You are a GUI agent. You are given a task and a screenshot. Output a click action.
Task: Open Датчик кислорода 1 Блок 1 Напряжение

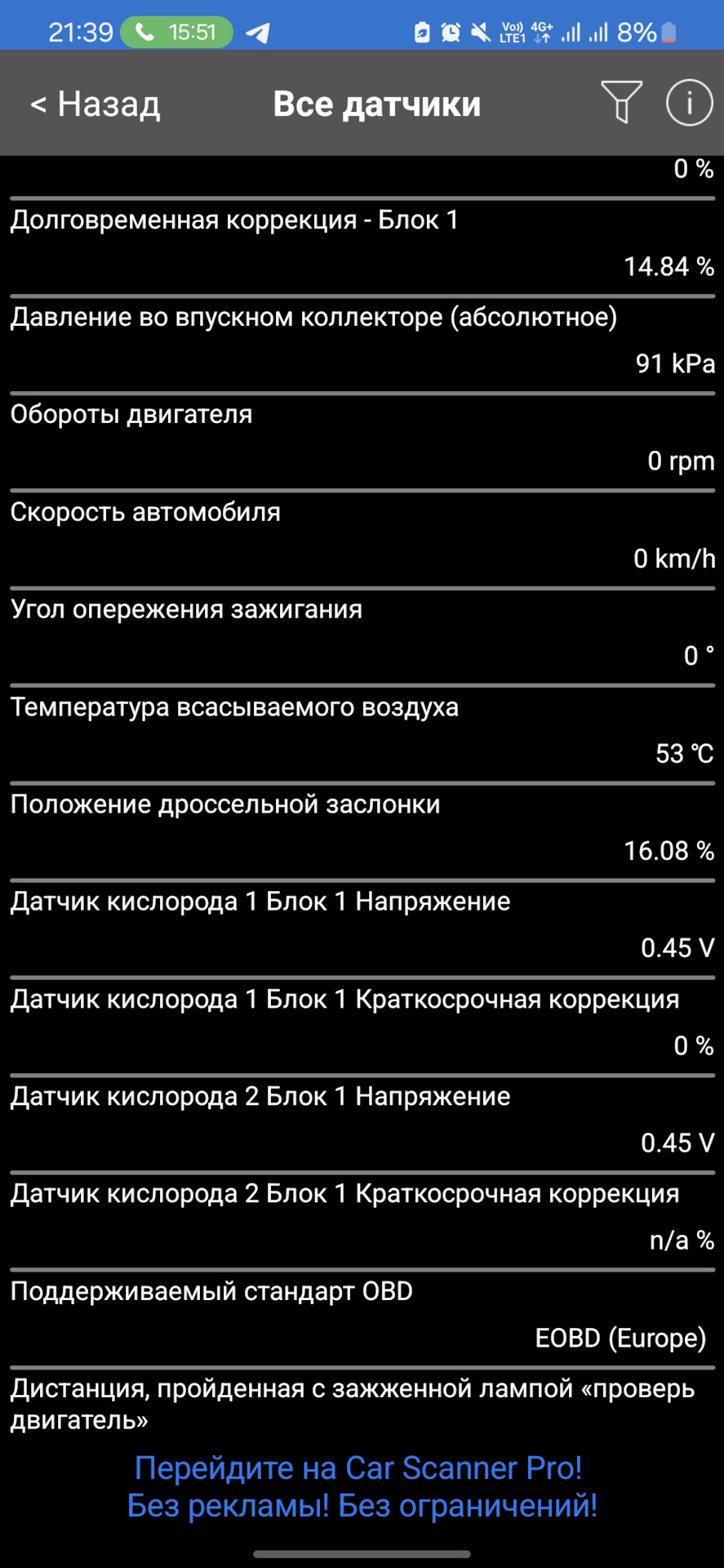click(362, 924)
